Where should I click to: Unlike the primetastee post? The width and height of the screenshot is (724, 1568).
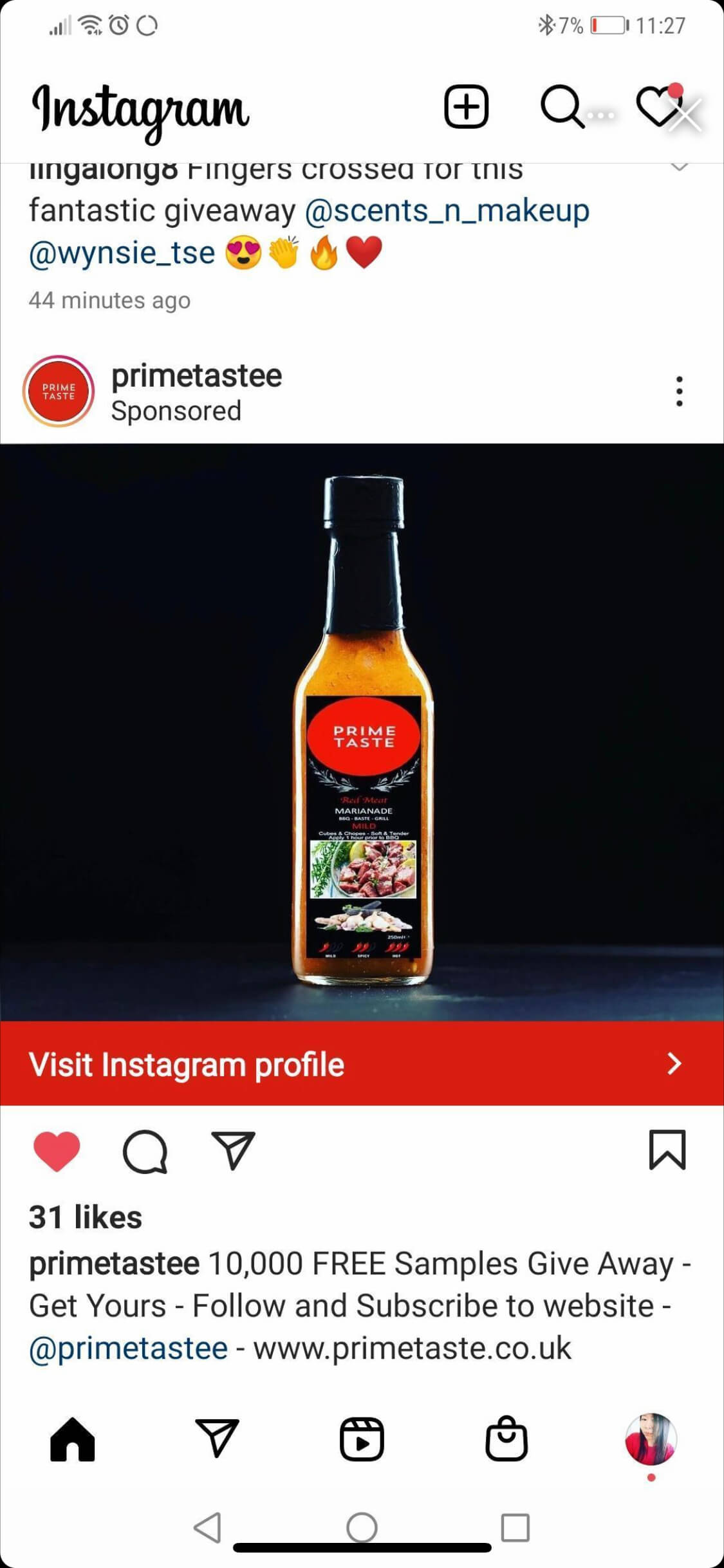pos(57,1151)
